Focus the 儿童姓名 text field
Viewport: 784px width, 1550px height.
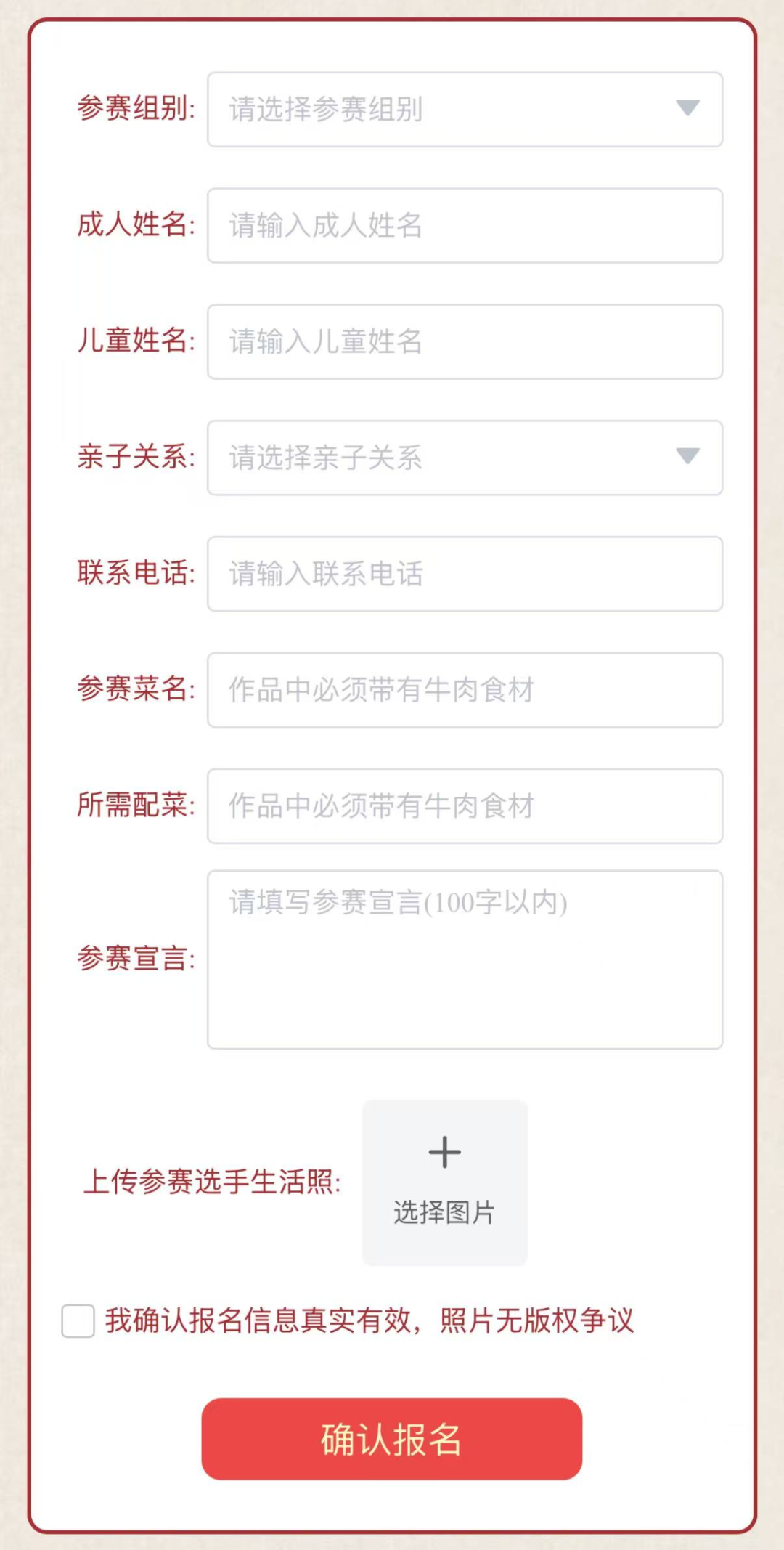click(465, 342)
